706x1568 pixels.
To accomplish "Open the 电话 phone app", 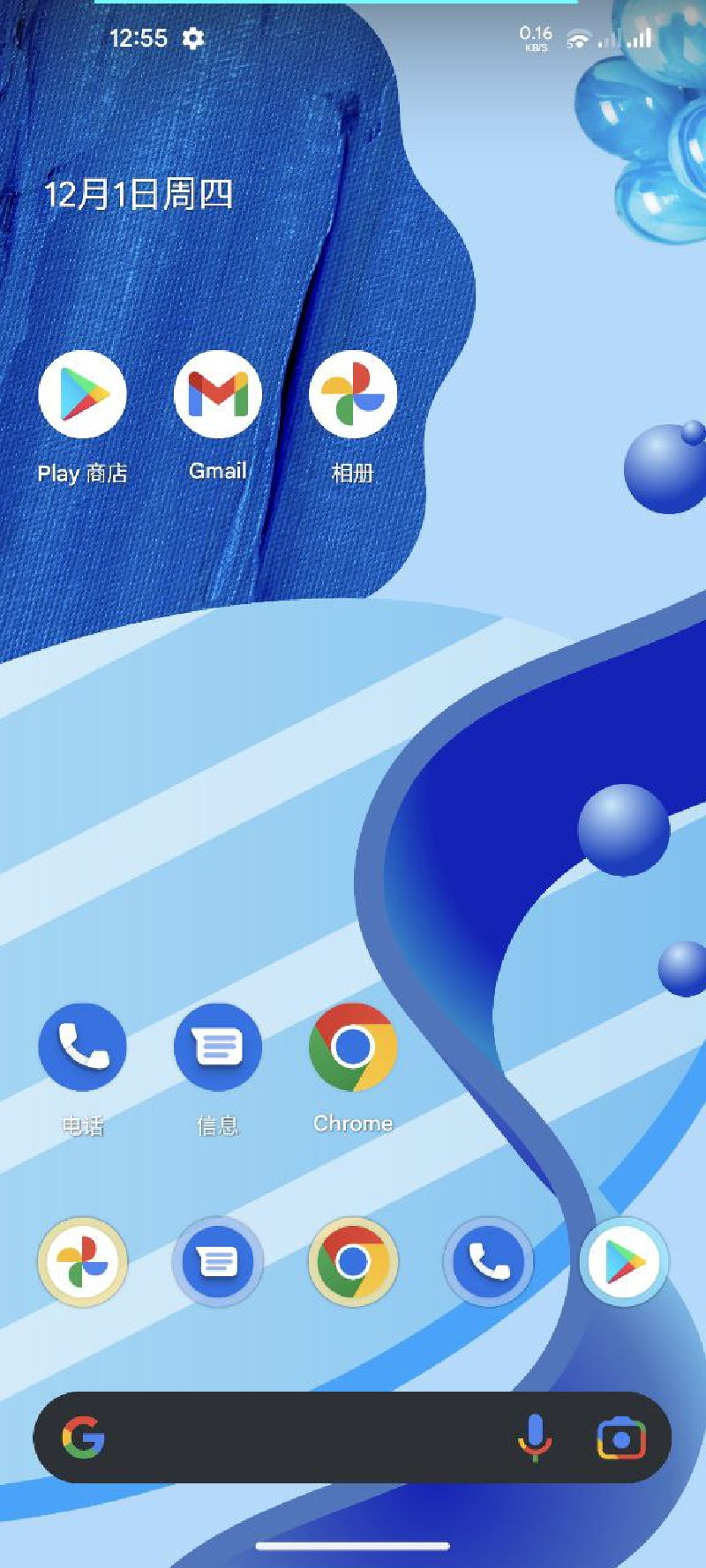I will pos(82,1048).
